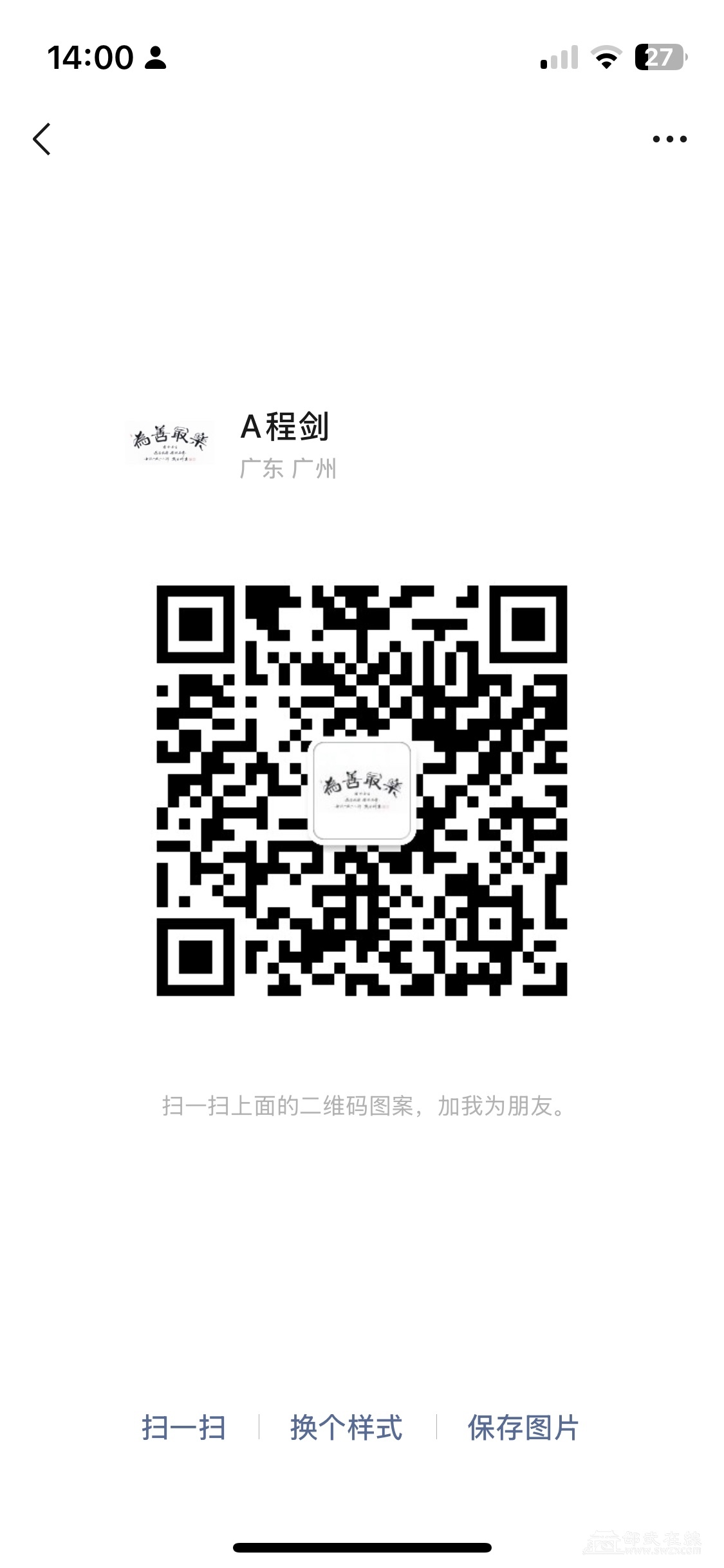Tap 扫一扫 to scan a code

pos(183,1427)
